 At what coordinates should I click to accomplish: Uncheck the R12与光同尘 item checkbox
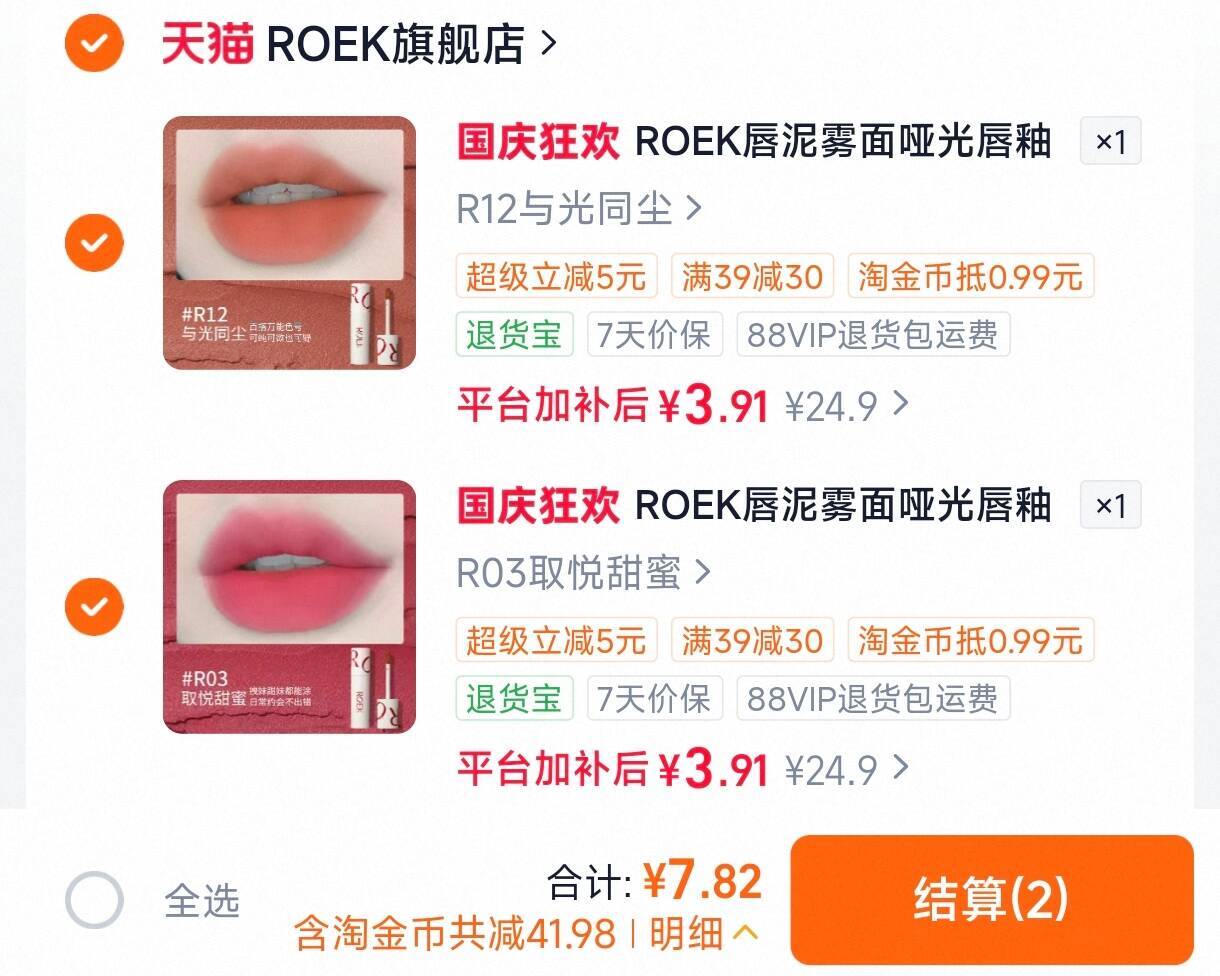pos(94,242)
